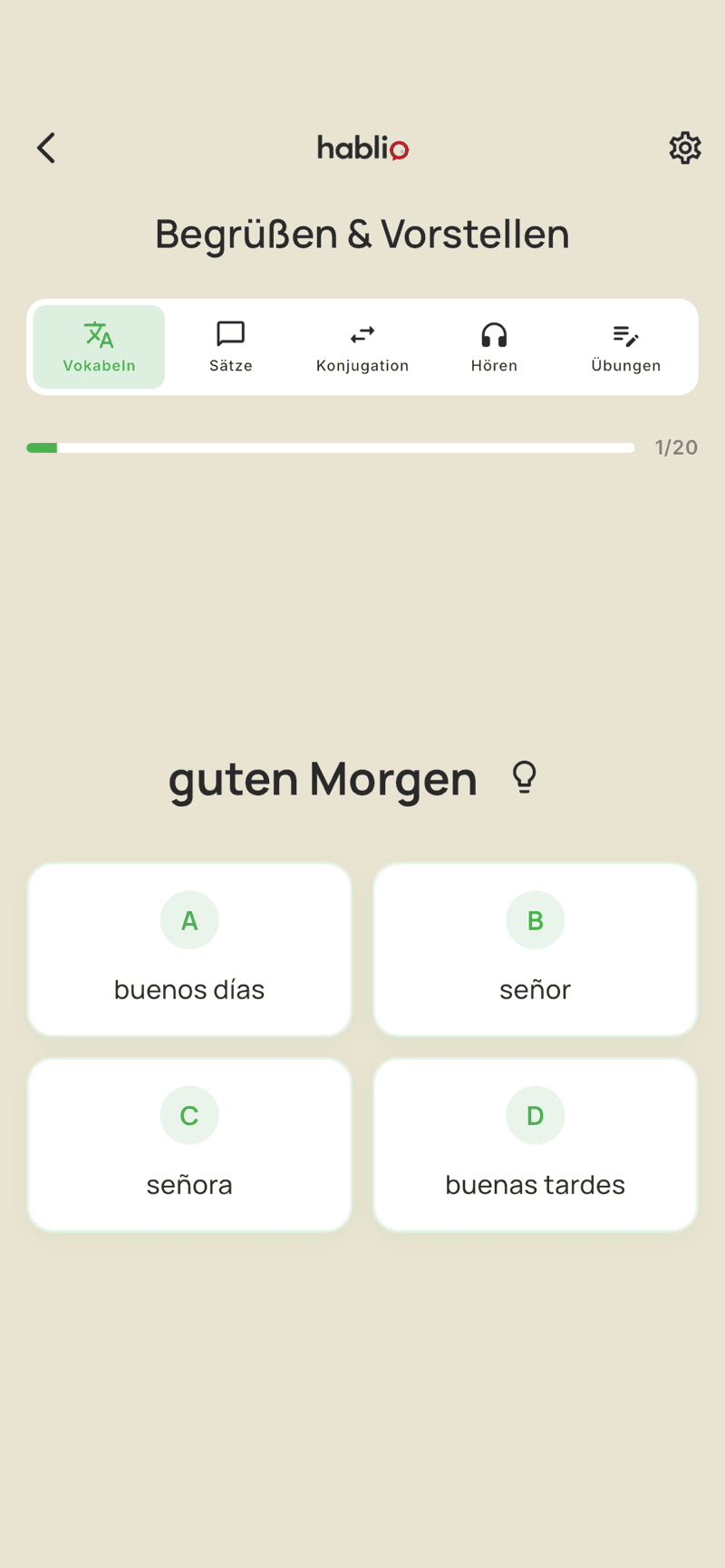725x1568 pixels.
Task: Choose answer A buenos días
Action: [x=188, y=949]
